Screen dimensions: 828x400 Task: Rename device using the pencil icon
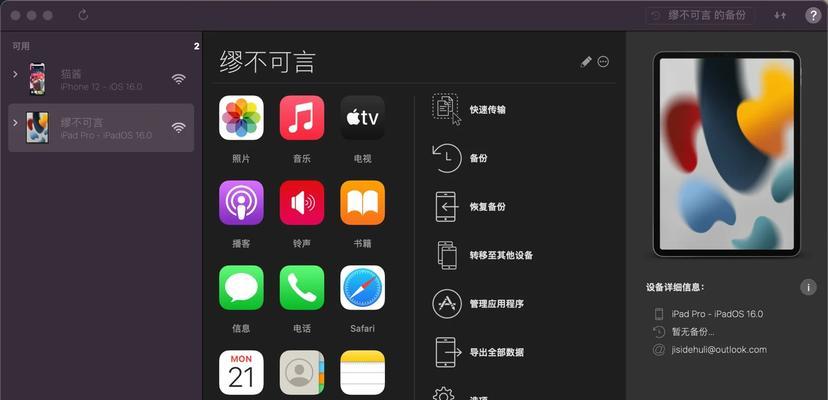point(586,62)
